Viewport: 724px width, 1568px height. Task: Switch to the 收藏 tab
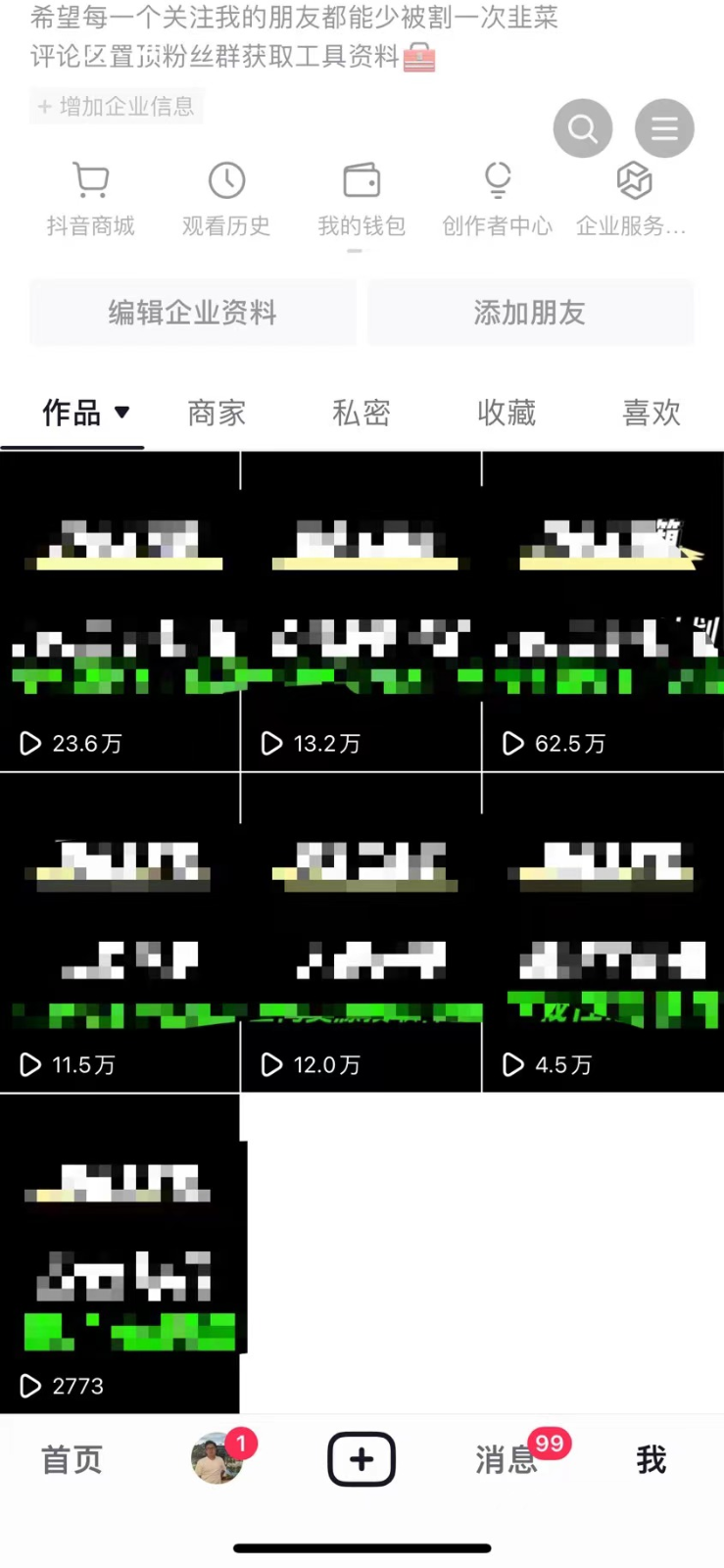(507, 413)
